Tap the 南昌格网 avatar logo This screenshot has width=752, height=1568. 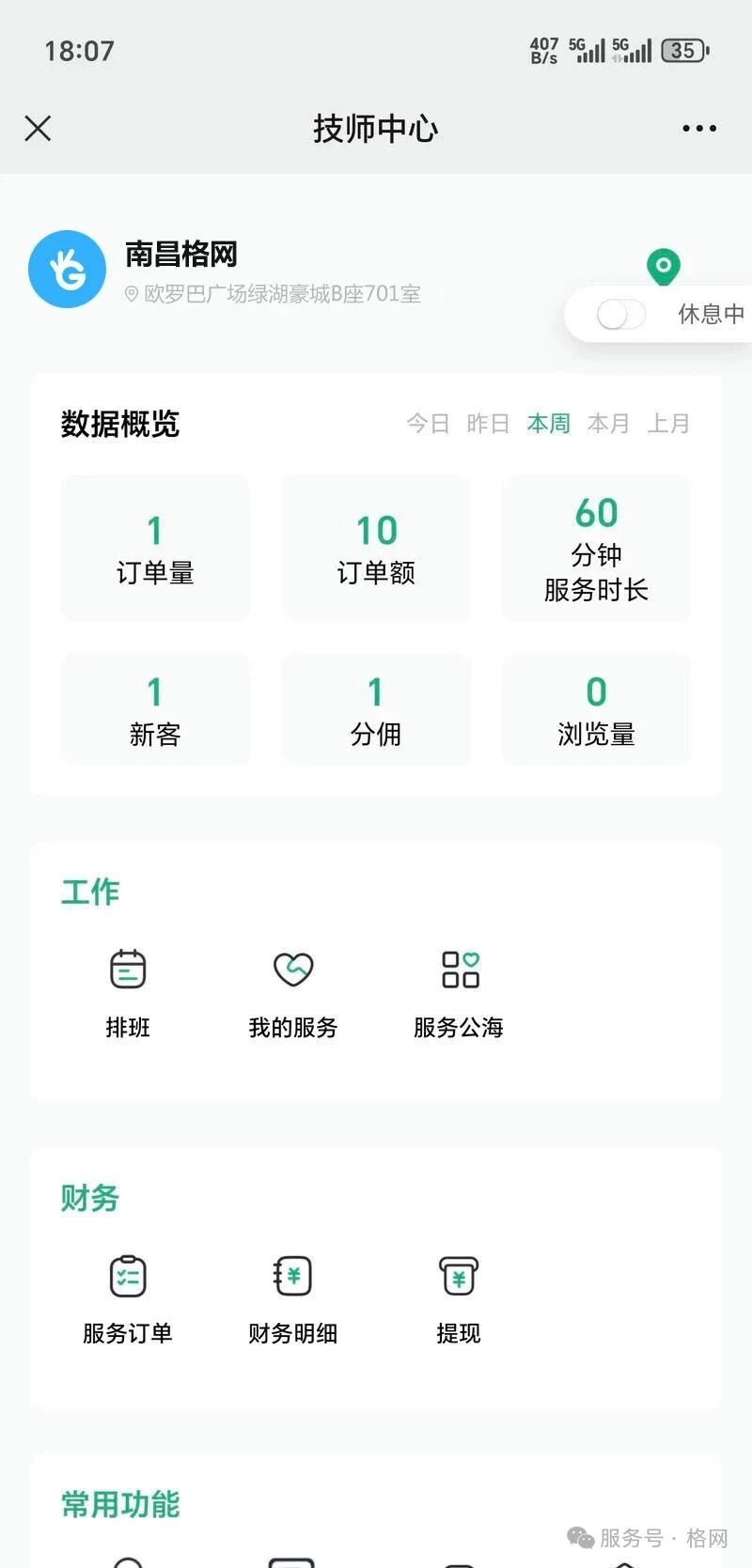point(67,268)
